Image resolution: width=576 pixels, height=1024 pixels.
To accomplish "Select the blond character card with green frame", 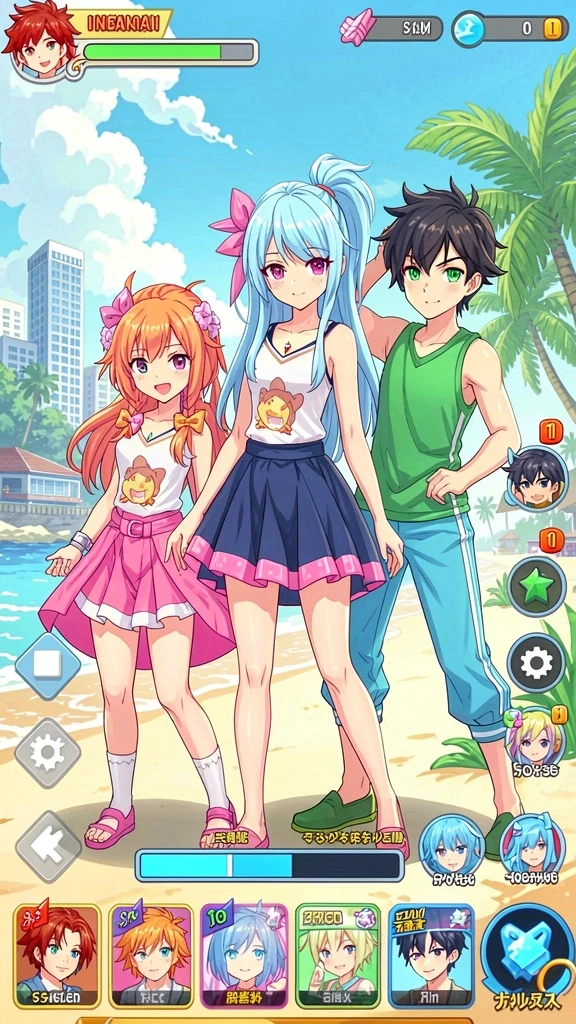I will click(x=338, y=955).
